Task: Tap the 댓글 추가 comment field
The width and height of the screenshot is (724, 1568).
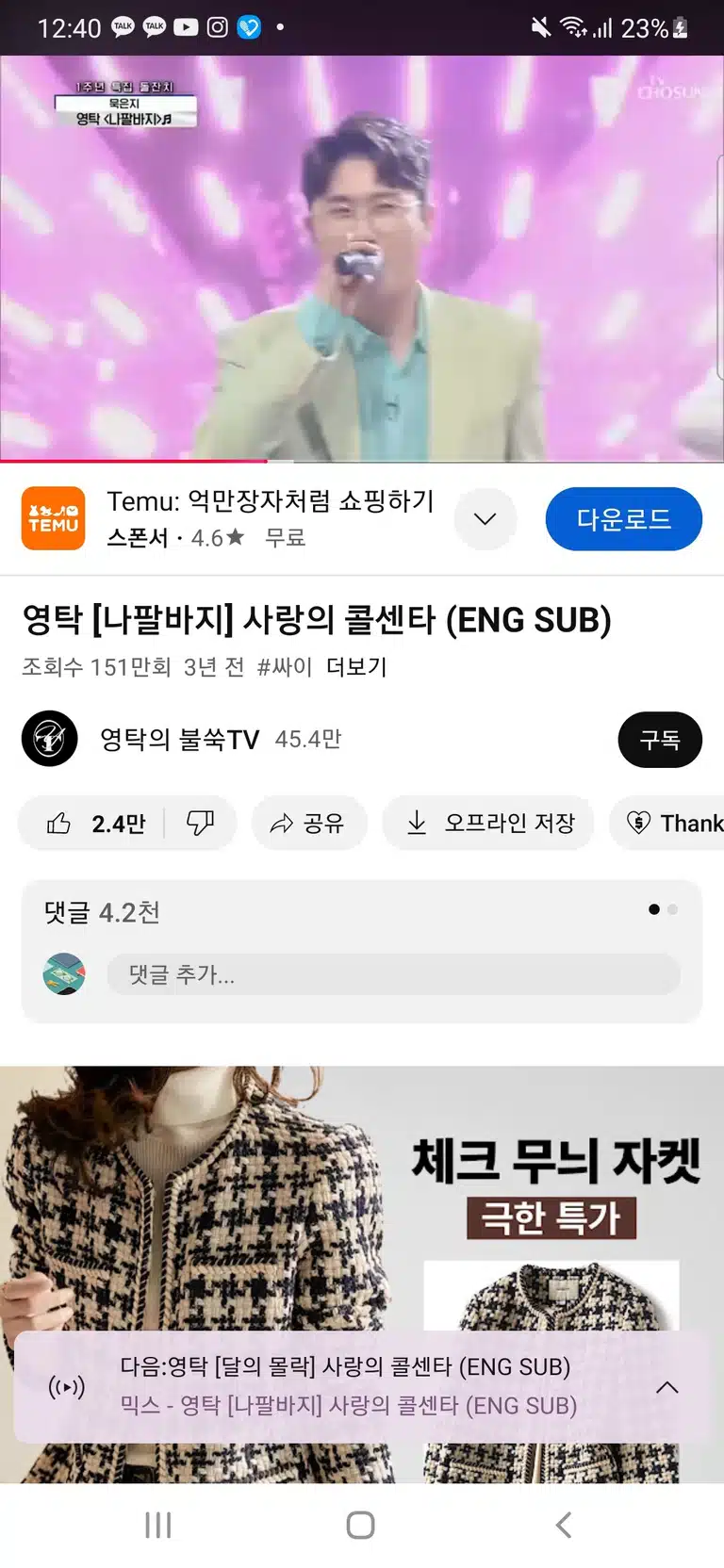Action: [x=393, y=974]
